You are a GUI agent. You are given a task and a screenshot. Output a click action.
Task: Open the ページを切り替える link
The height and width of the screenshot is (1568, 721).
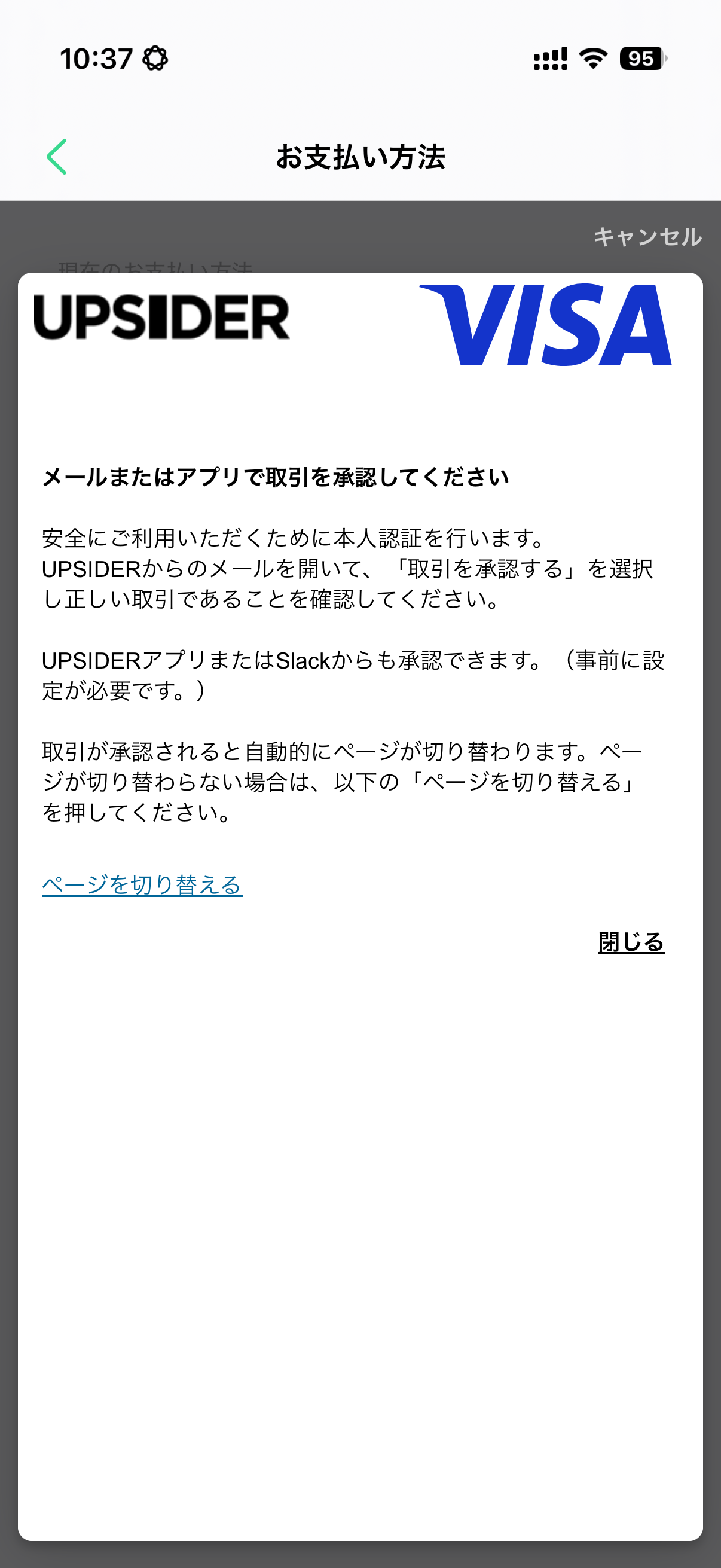[x=142, y=884]
